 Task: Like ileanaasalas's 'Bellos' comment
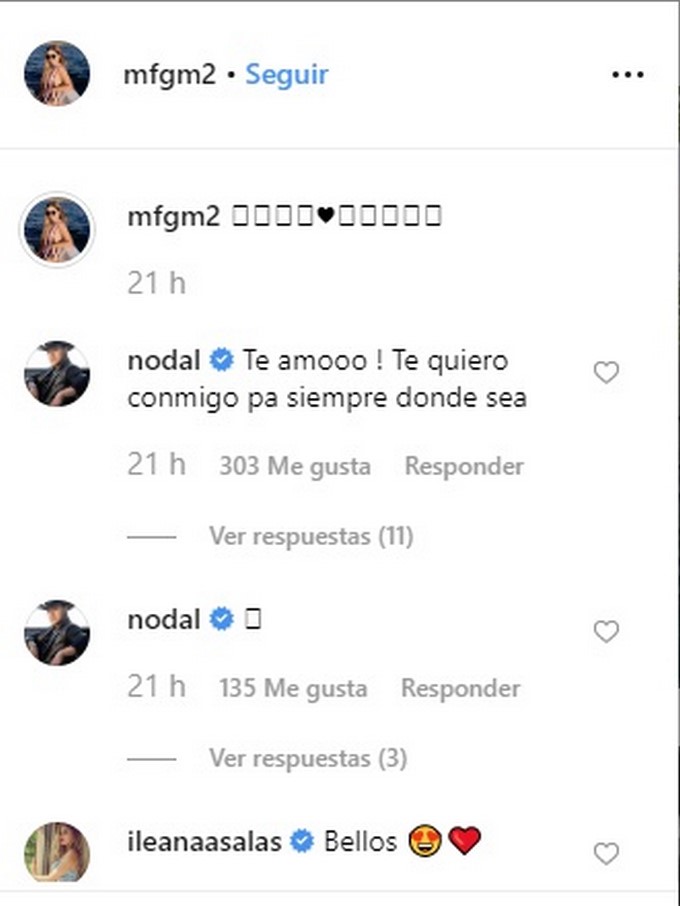click(606, 853)
